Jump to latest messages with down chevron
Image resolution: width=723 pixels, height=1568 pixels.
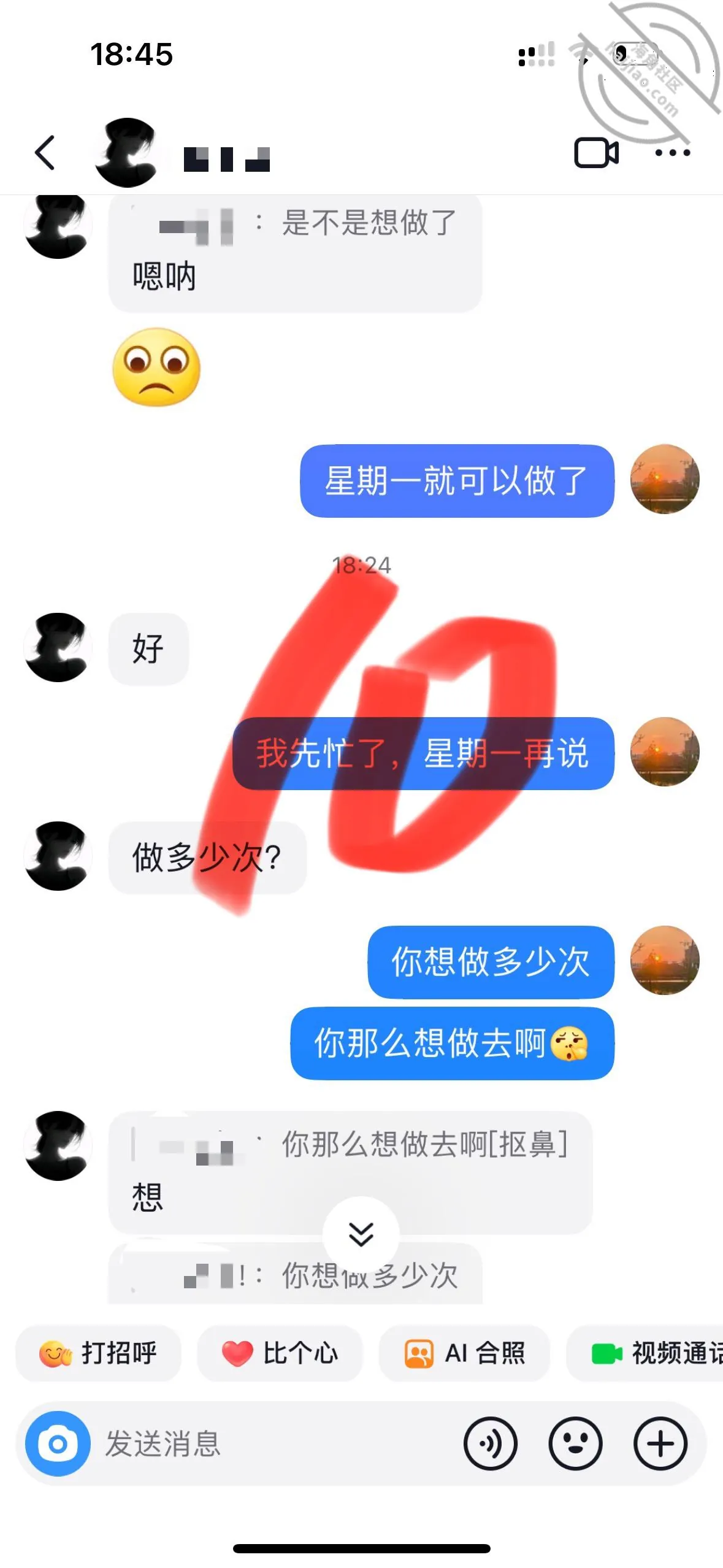click(361, 1234)
